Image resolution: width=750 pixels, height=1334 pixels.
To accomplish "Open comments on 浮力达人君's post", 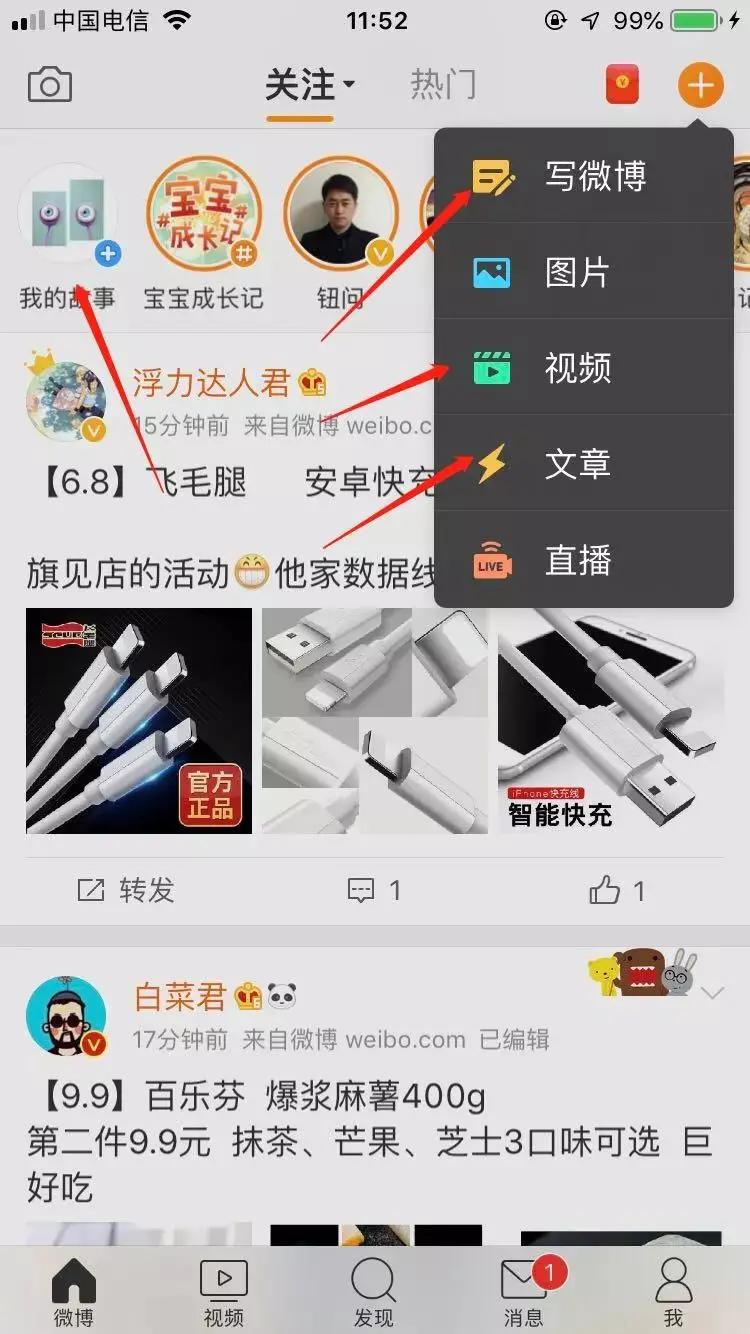I will 374,890.
